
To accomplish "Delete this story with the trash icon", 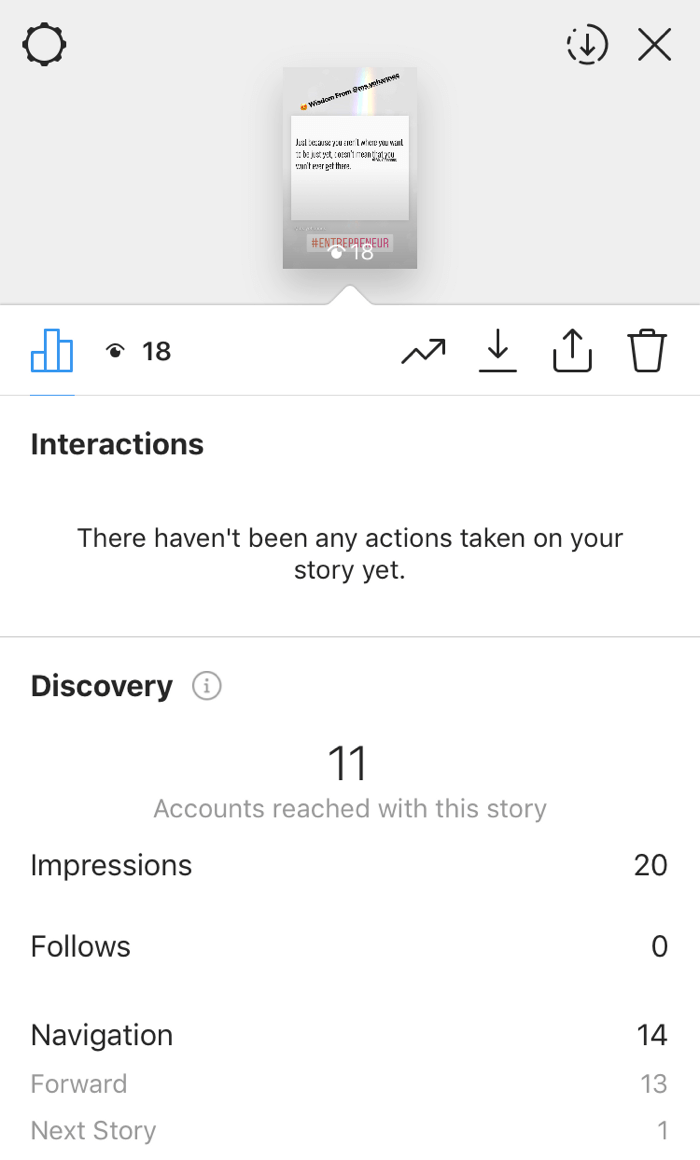I will click(x=647, y=351).
